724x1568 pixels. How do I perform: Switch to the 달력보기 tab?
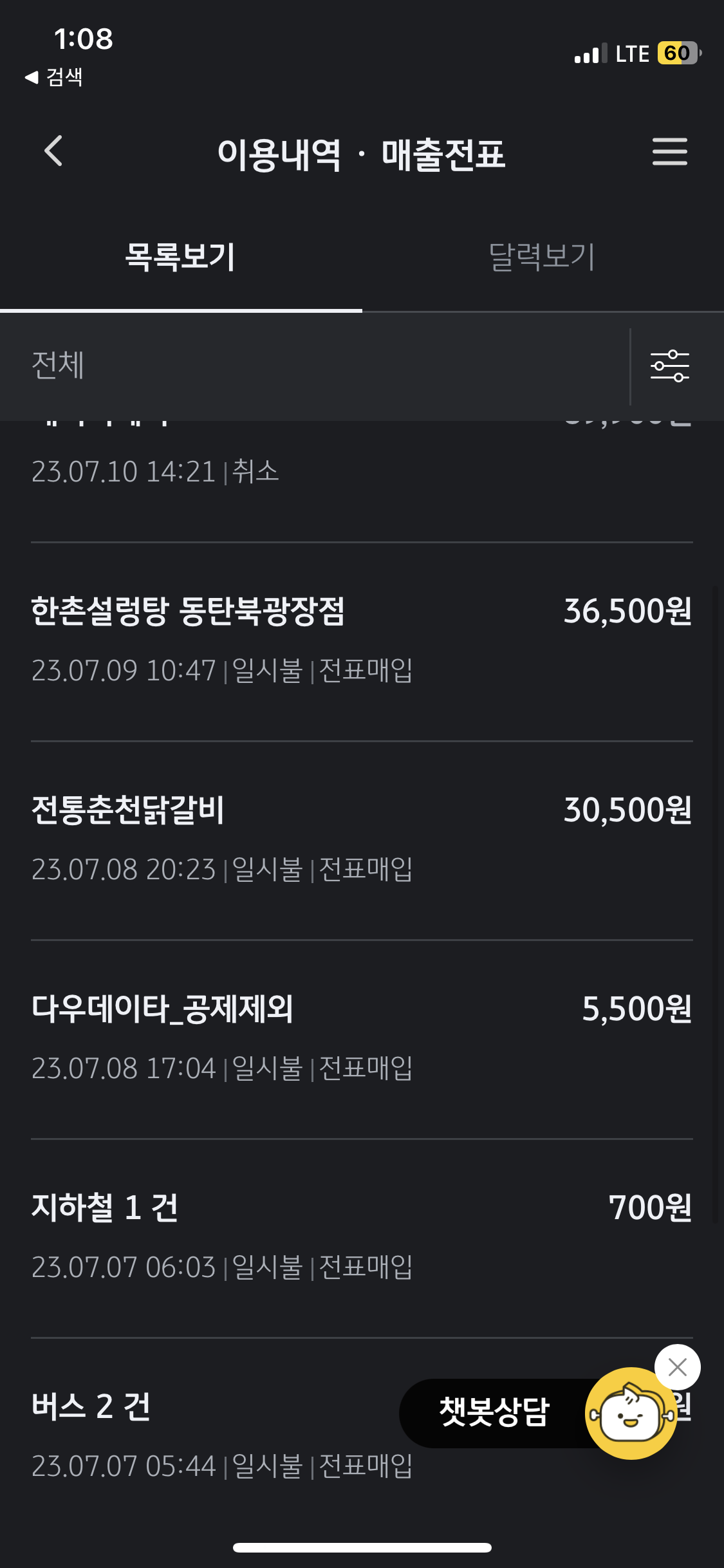pos(542,257)
